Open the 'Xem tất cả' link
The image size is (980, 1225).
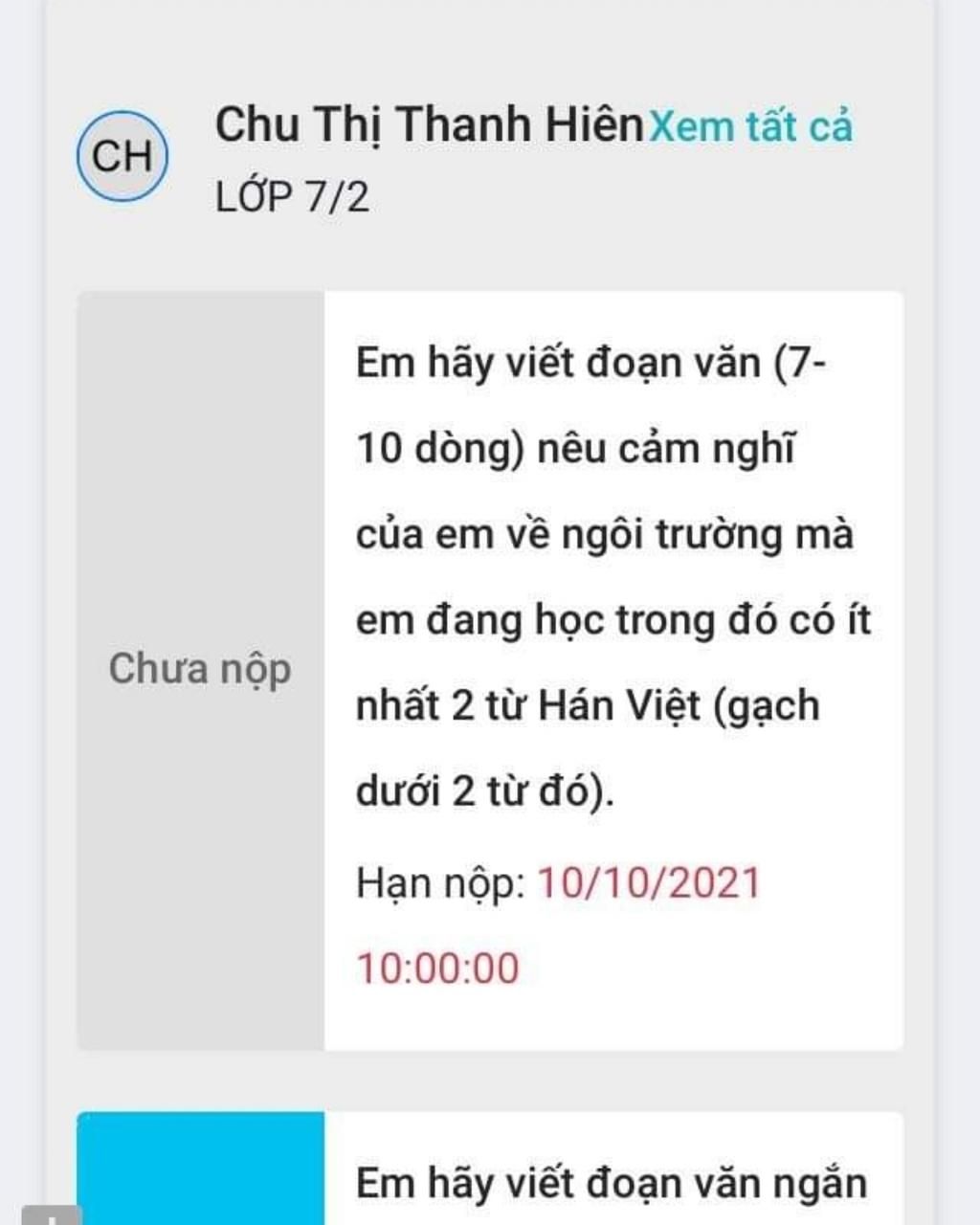click(750, 126)
